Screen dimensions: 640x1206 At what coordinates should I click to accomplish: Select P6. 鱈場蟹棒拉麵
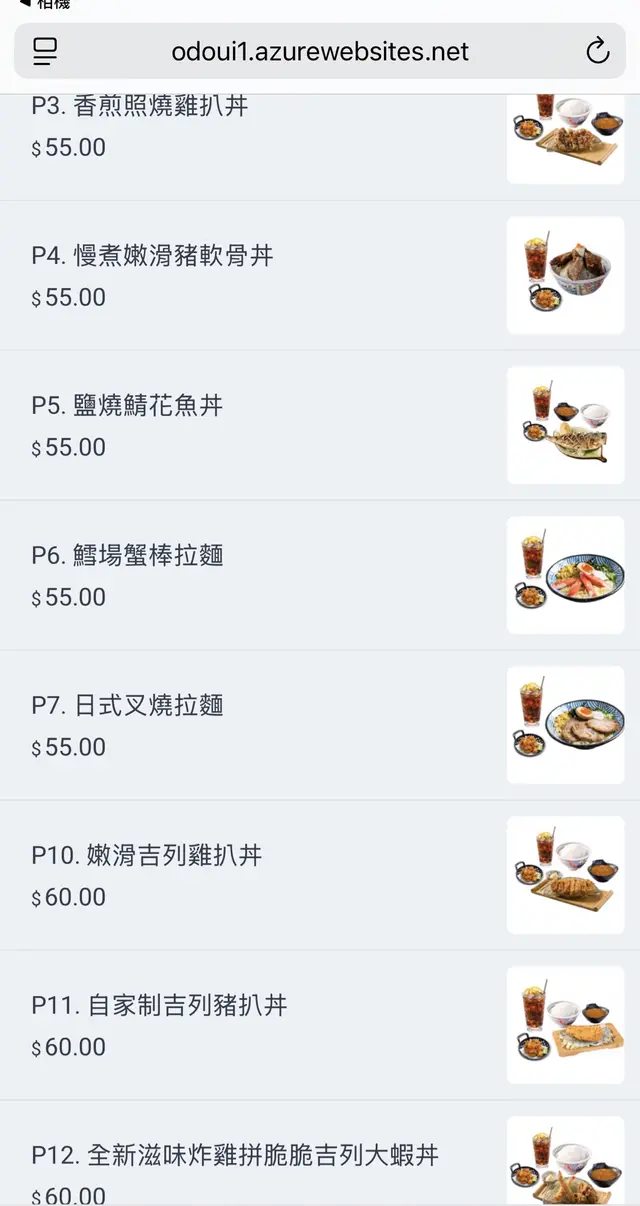(127, 556)
